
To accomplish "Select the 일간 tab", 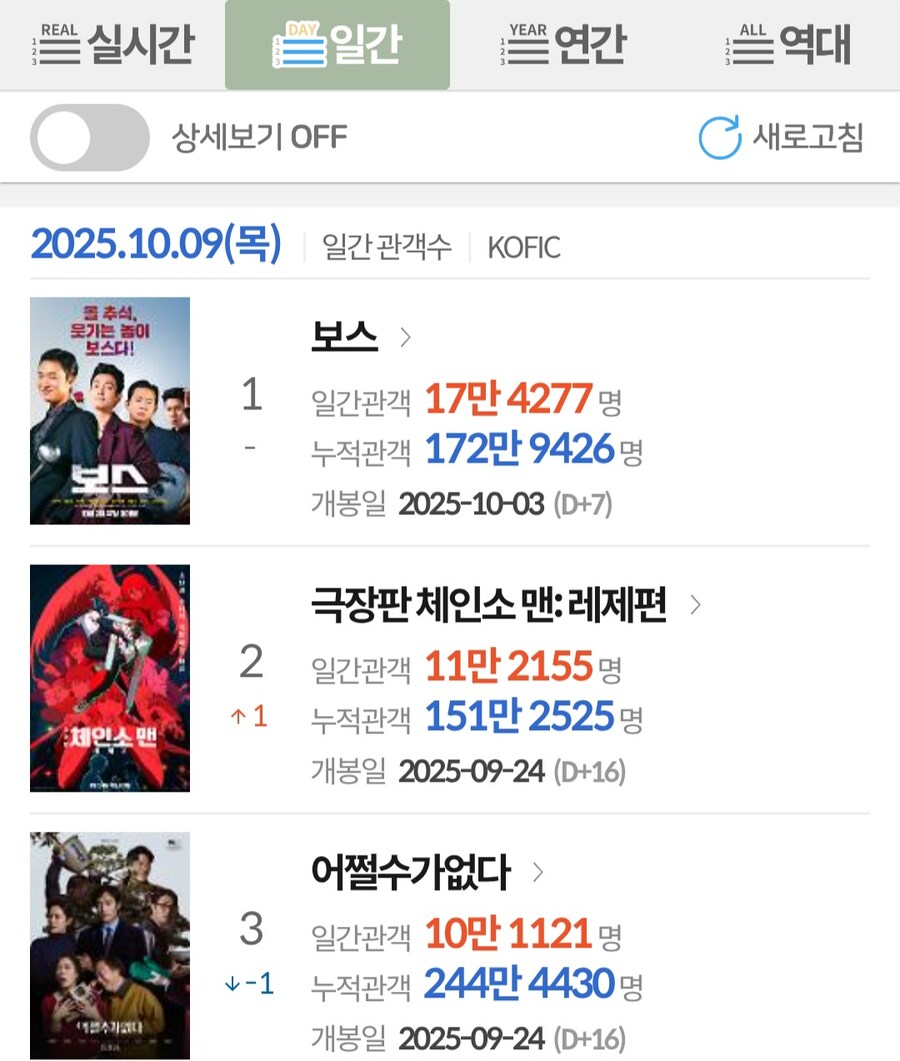I will [337, 45].
